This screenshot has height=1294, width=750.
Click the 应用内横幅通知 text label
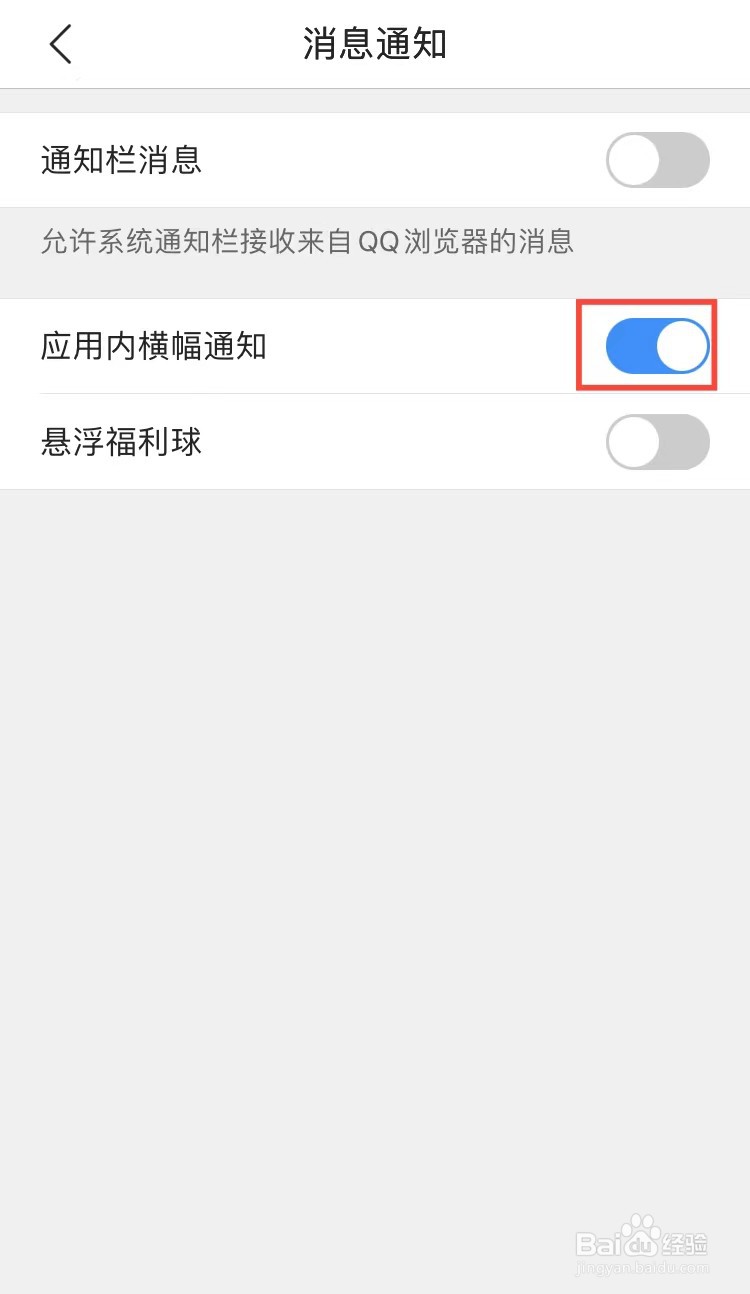(153, 346)
